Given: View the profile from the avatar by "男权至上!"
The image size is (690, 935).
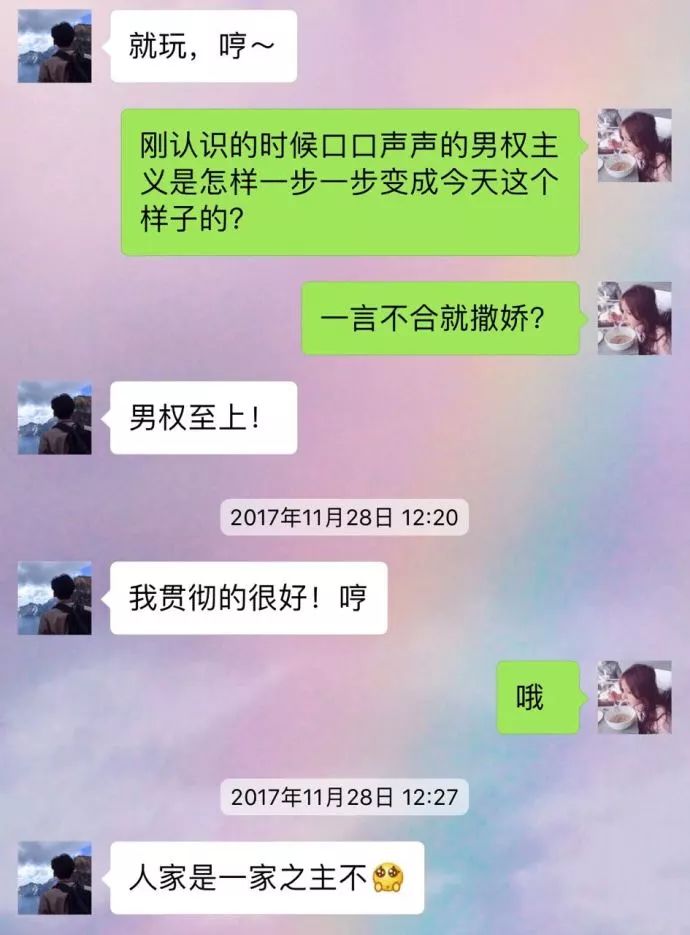Looking at the screenshot, I should [x=54, y=418].
